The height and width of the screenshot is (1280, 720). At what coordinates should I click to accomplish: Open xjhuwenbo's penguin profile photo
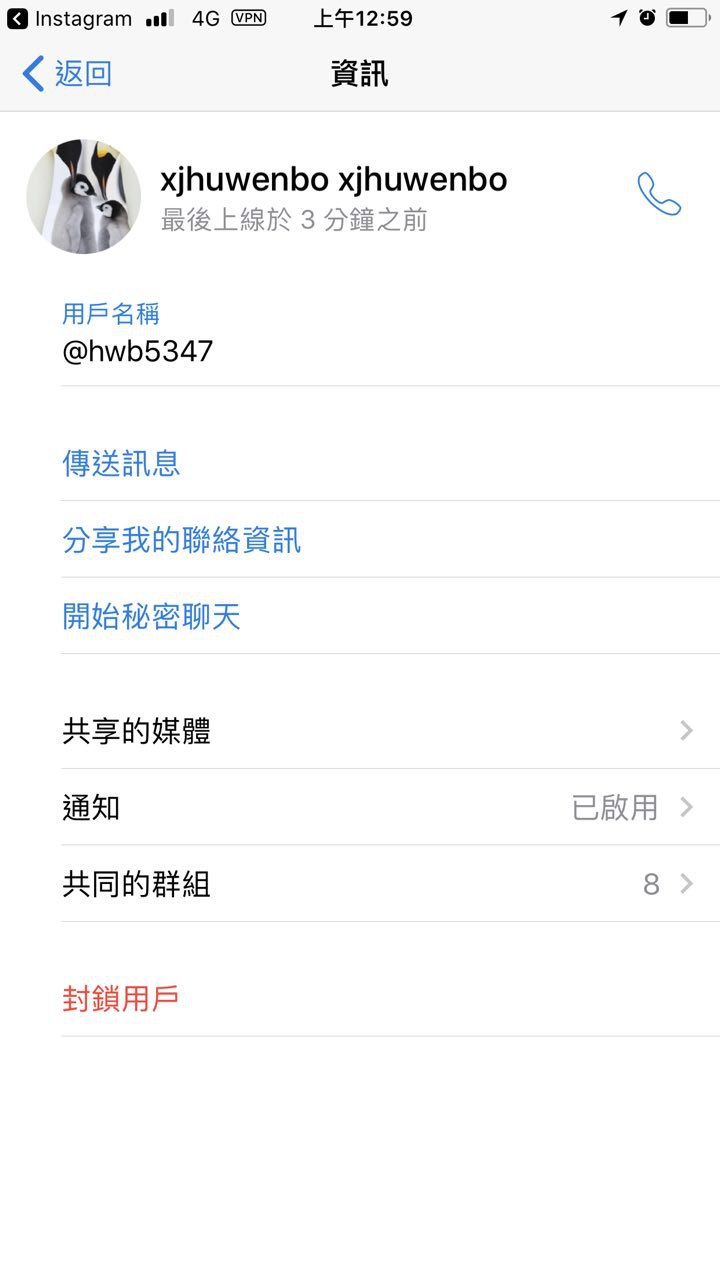point(83,196)
